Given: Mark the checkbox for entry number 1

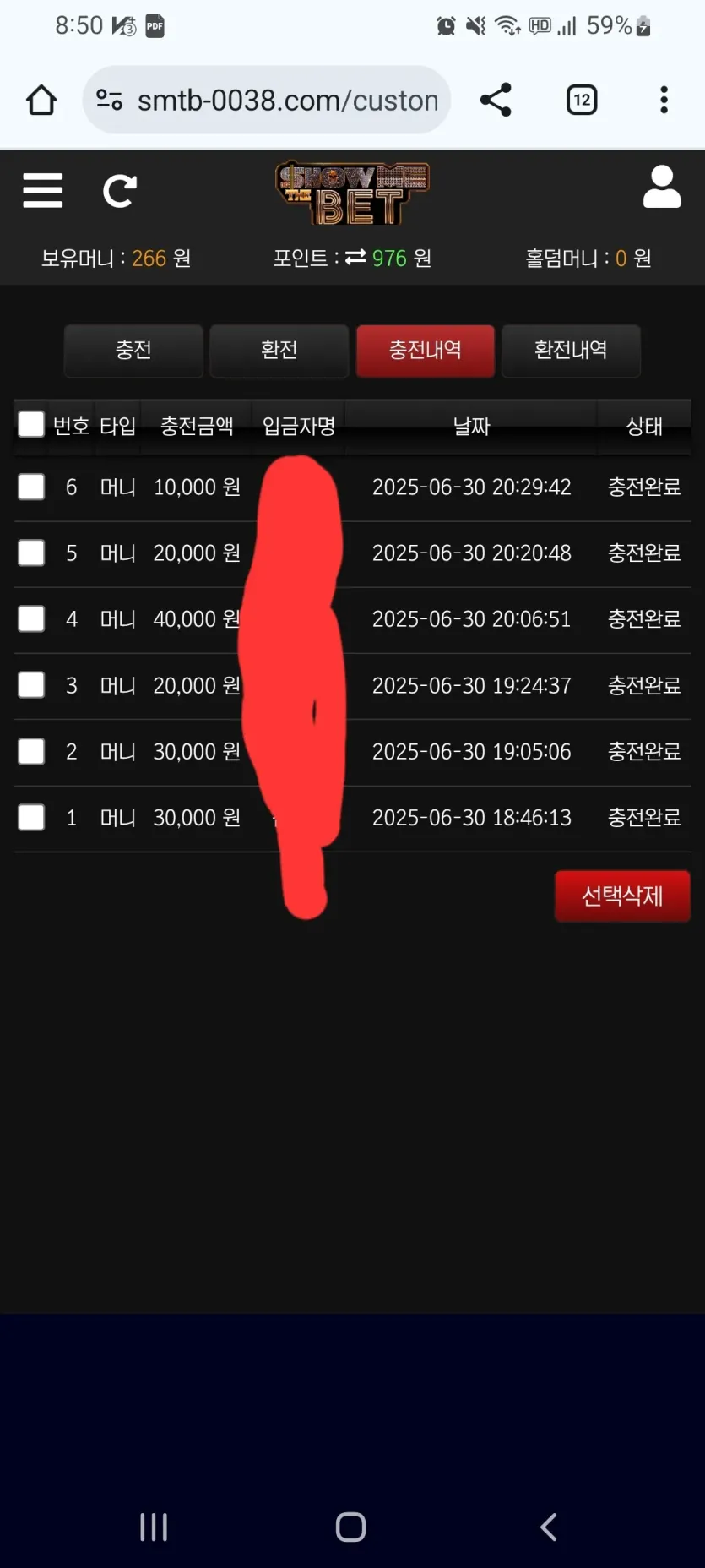Looking at the screenshot, I should [x=31, y=817].
